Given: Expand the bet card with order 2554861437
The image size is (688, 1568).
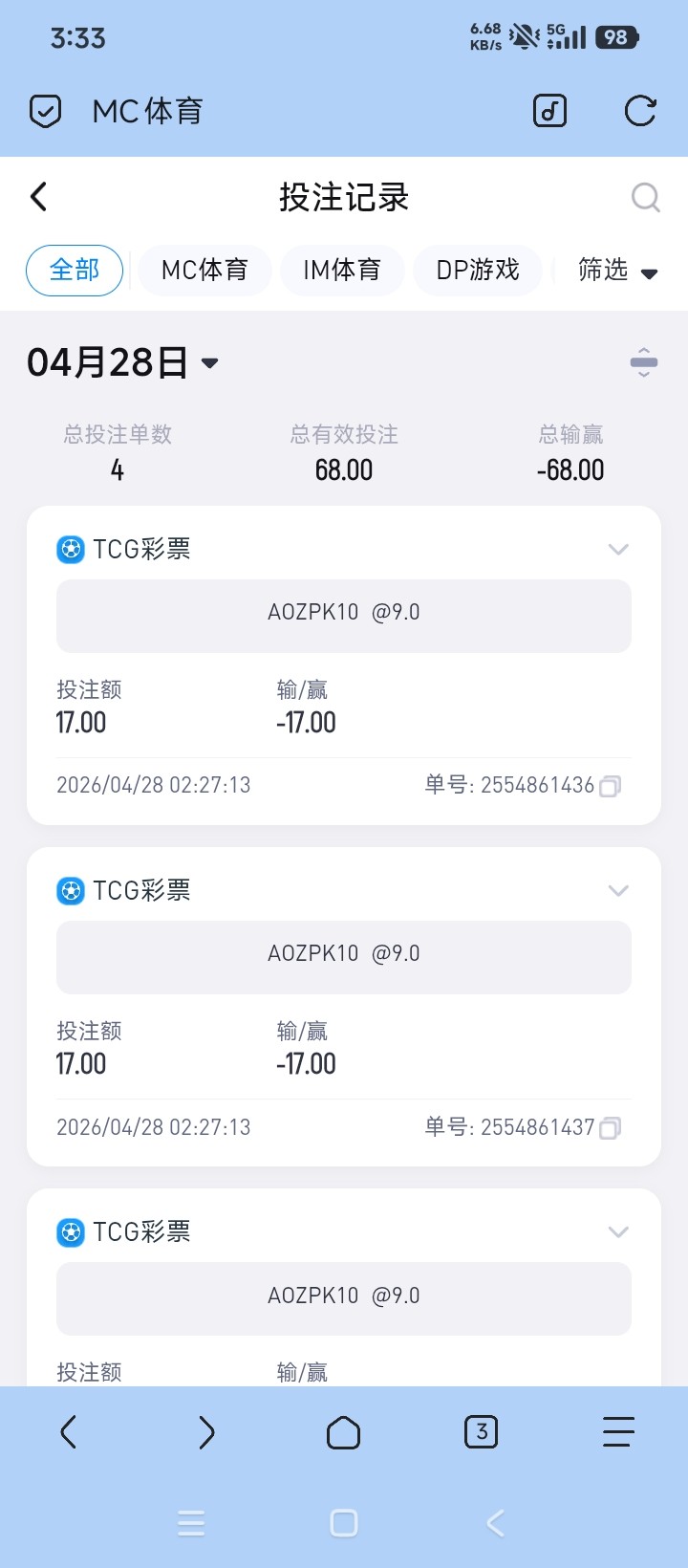Looking at the screenshot, I should 618,890.
